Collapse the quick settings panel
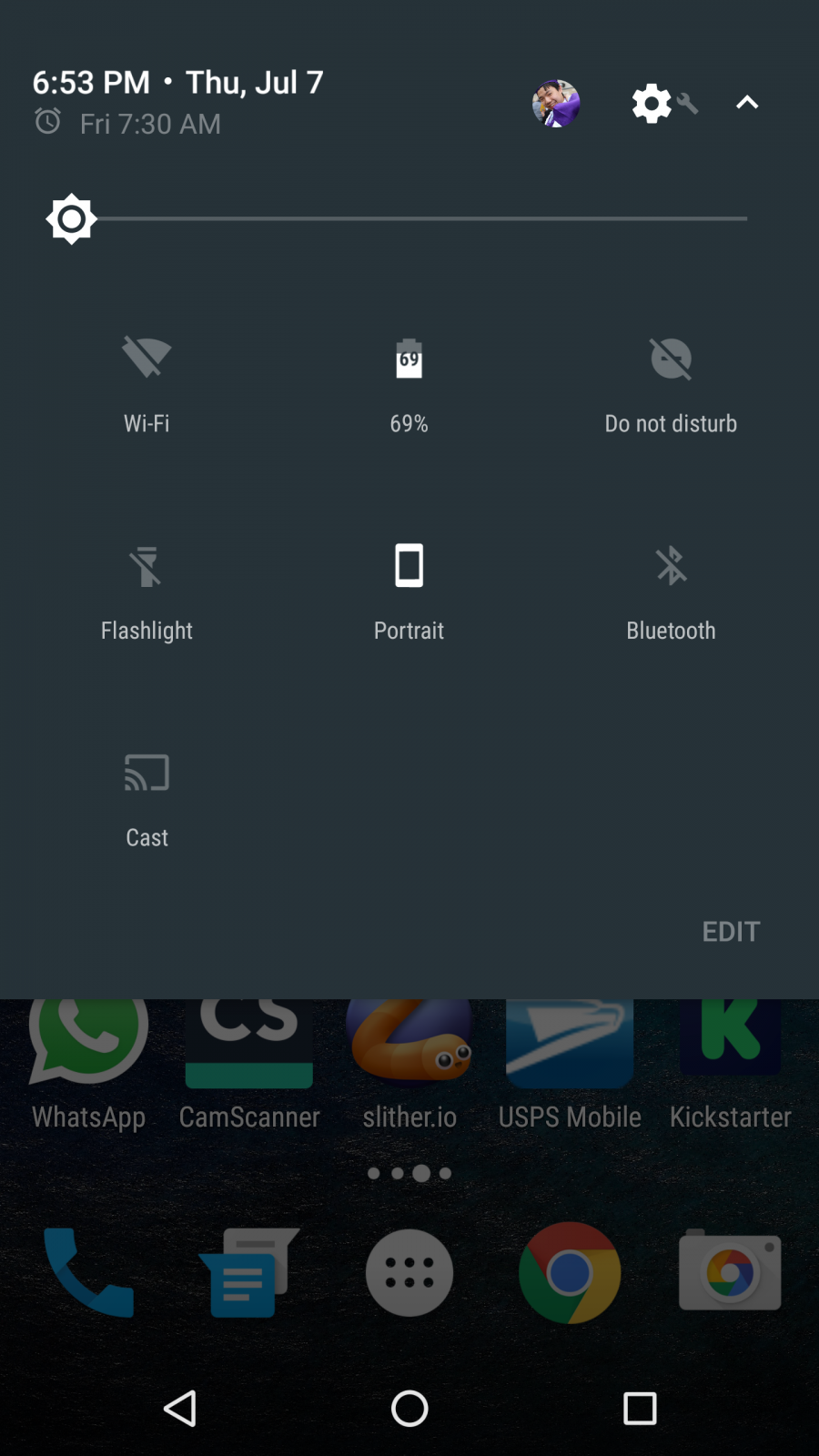This screenshot has height=1456, width=819. coord(747,103)
